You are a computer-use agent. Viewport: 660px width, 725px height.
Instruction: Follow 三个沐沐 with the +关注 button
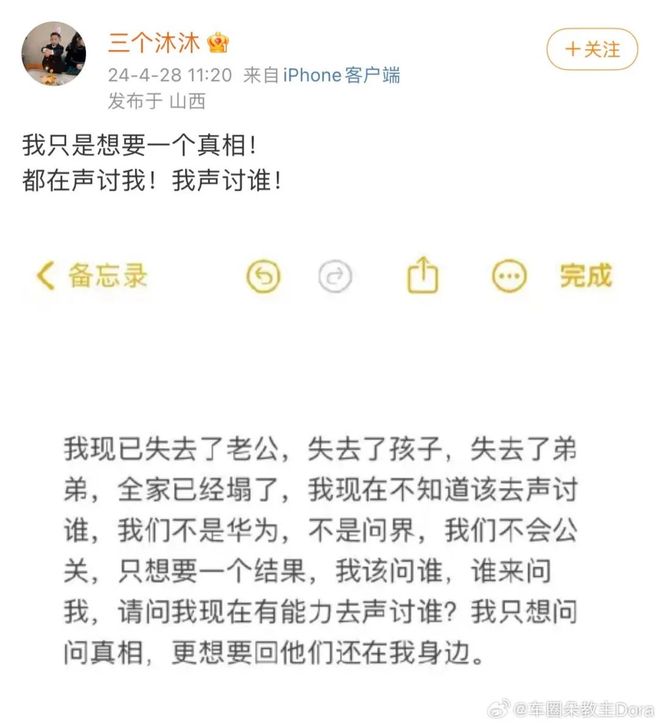pyautogui.click(x=591, y=49)
